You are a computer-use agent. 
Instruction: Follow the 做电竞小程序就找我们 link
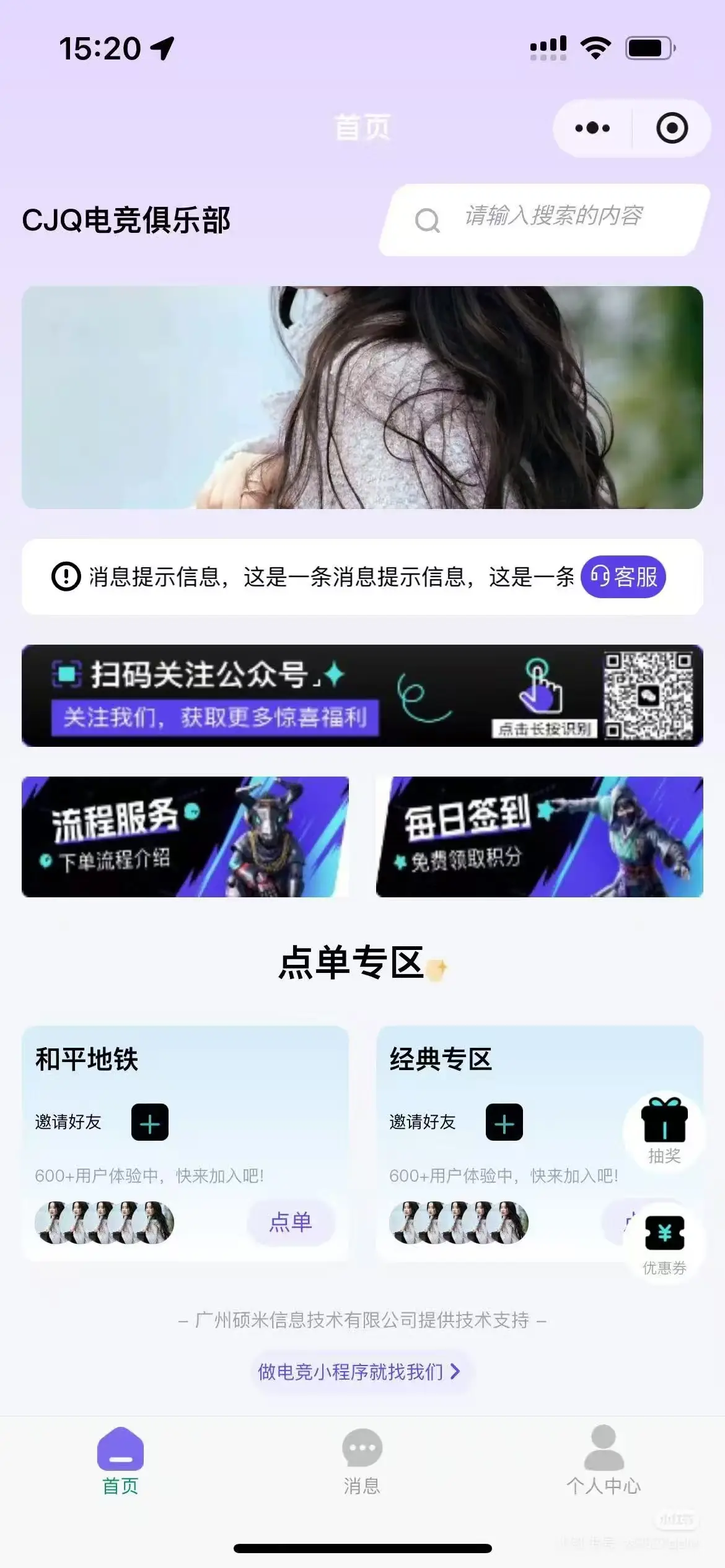(x=359, y=1372)
